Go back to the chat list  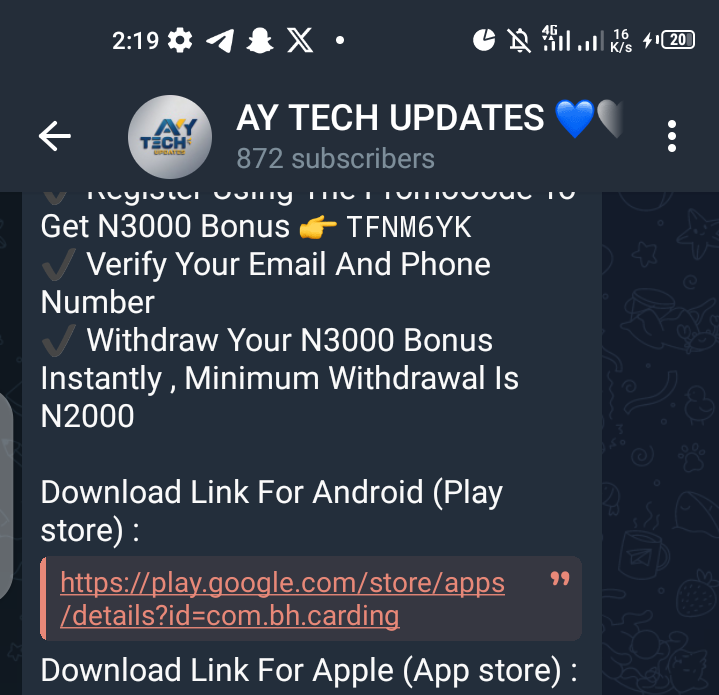point(54,137)
